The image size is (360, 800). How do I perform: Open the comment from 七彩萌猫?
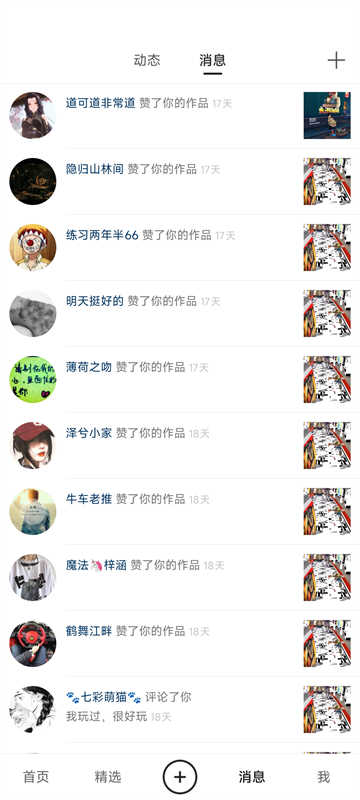[x=180, y=709]
